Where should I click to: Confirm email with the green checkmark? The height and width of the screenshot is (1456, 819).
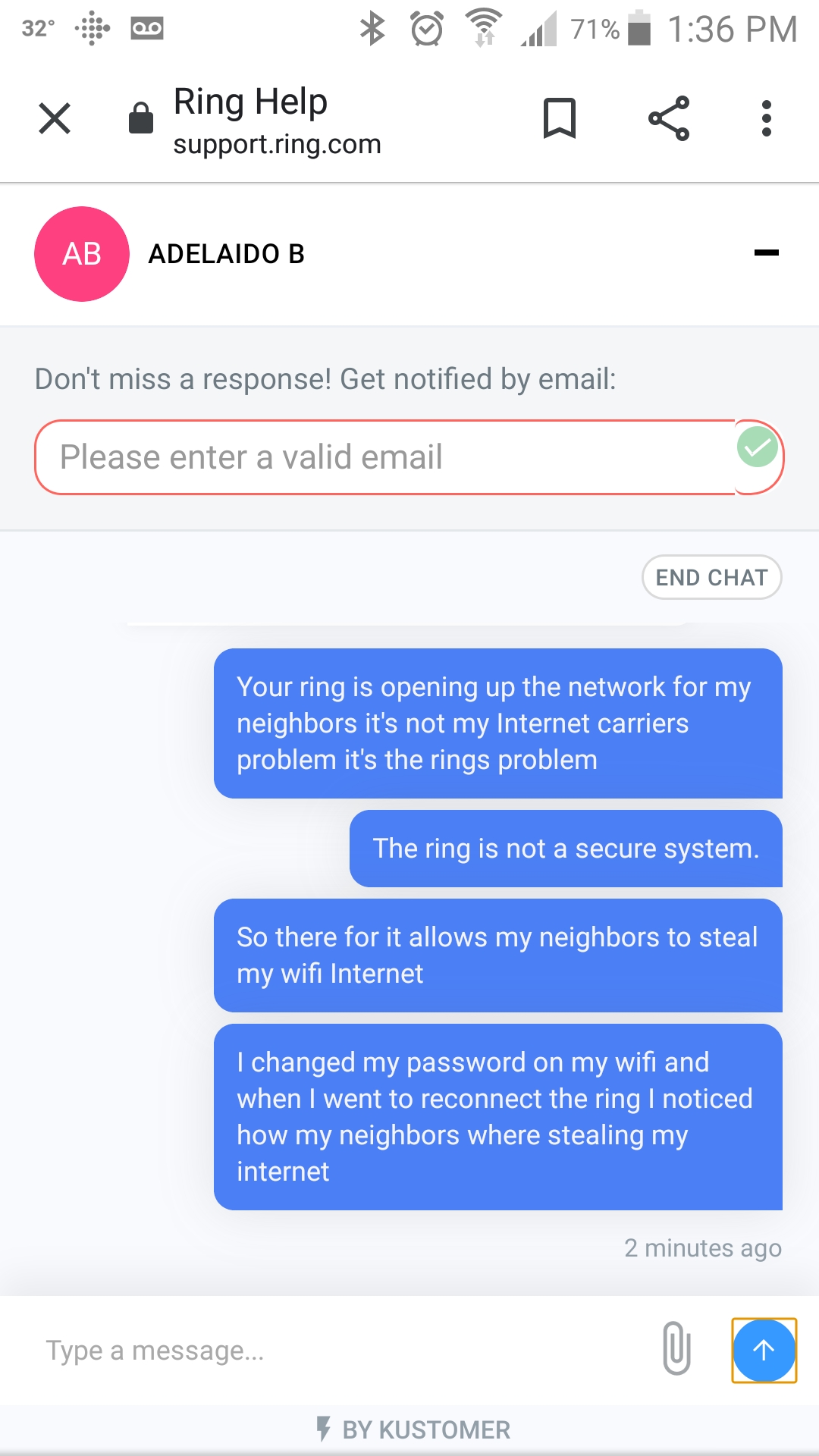tap(758, 447)
